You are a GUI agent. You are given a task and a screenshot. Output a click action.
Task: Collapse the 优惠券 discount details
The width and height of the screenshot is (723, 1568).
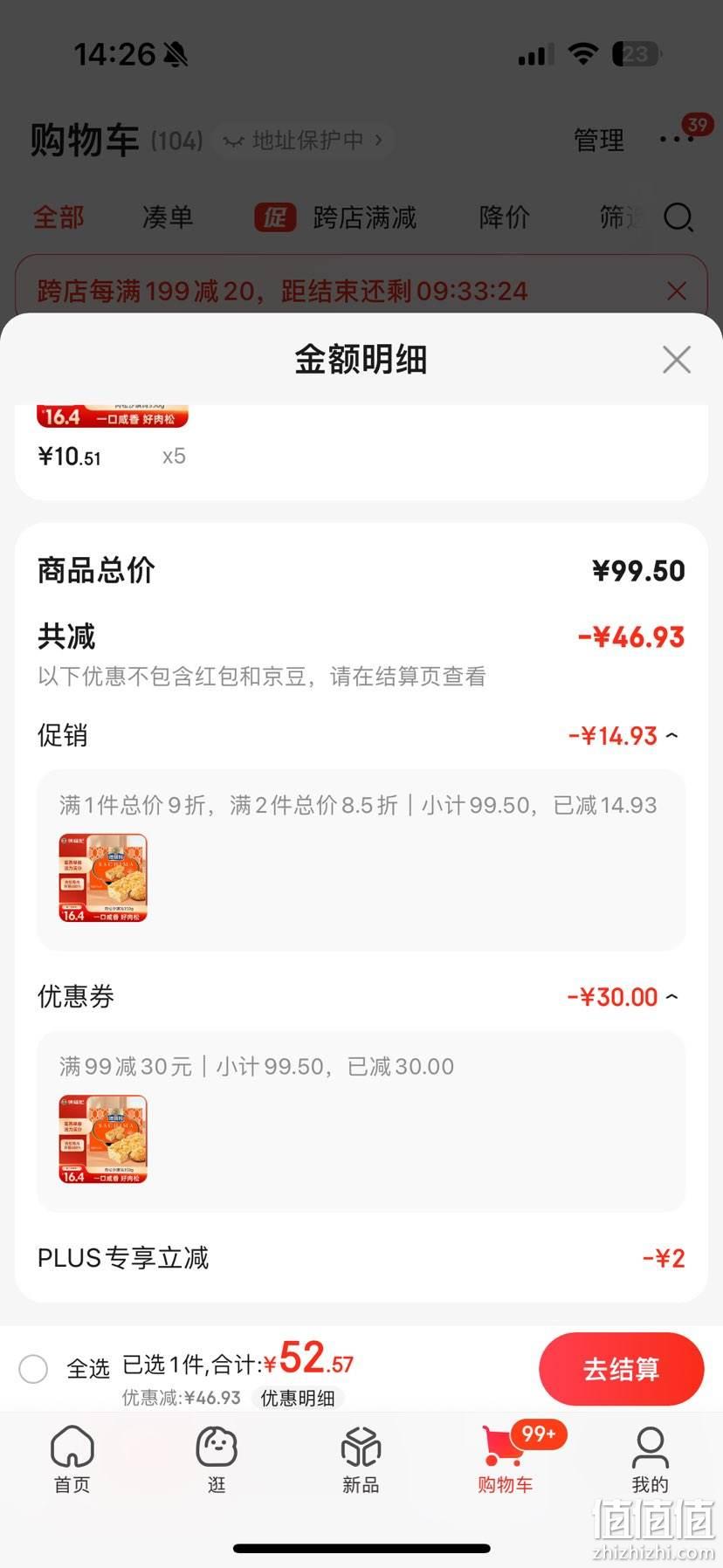pos(671,997)
